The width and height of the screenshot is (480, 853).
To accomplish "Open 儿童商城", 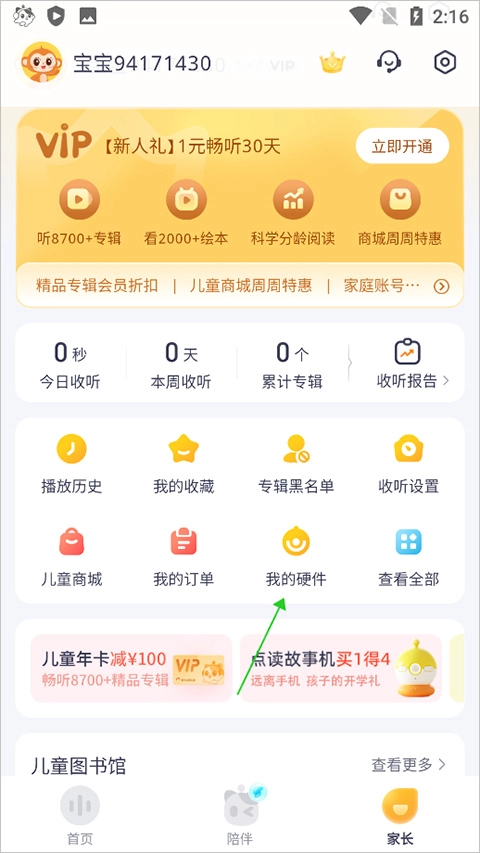I will tap(72, 557).
